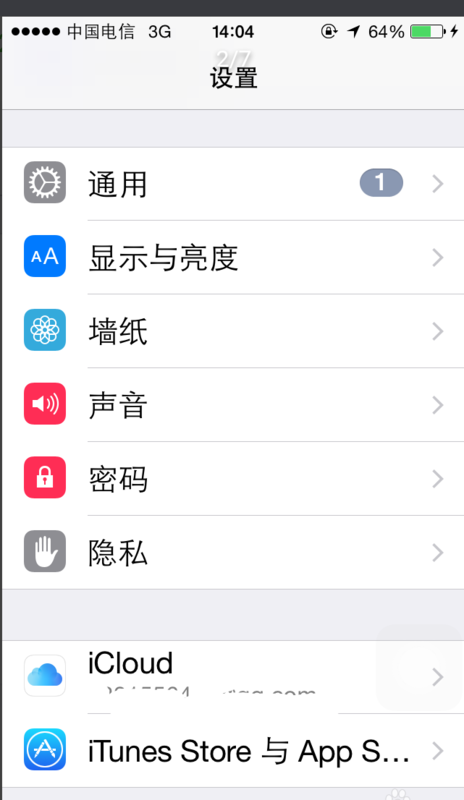Open 隐私 privacy settings

(233, 552)
